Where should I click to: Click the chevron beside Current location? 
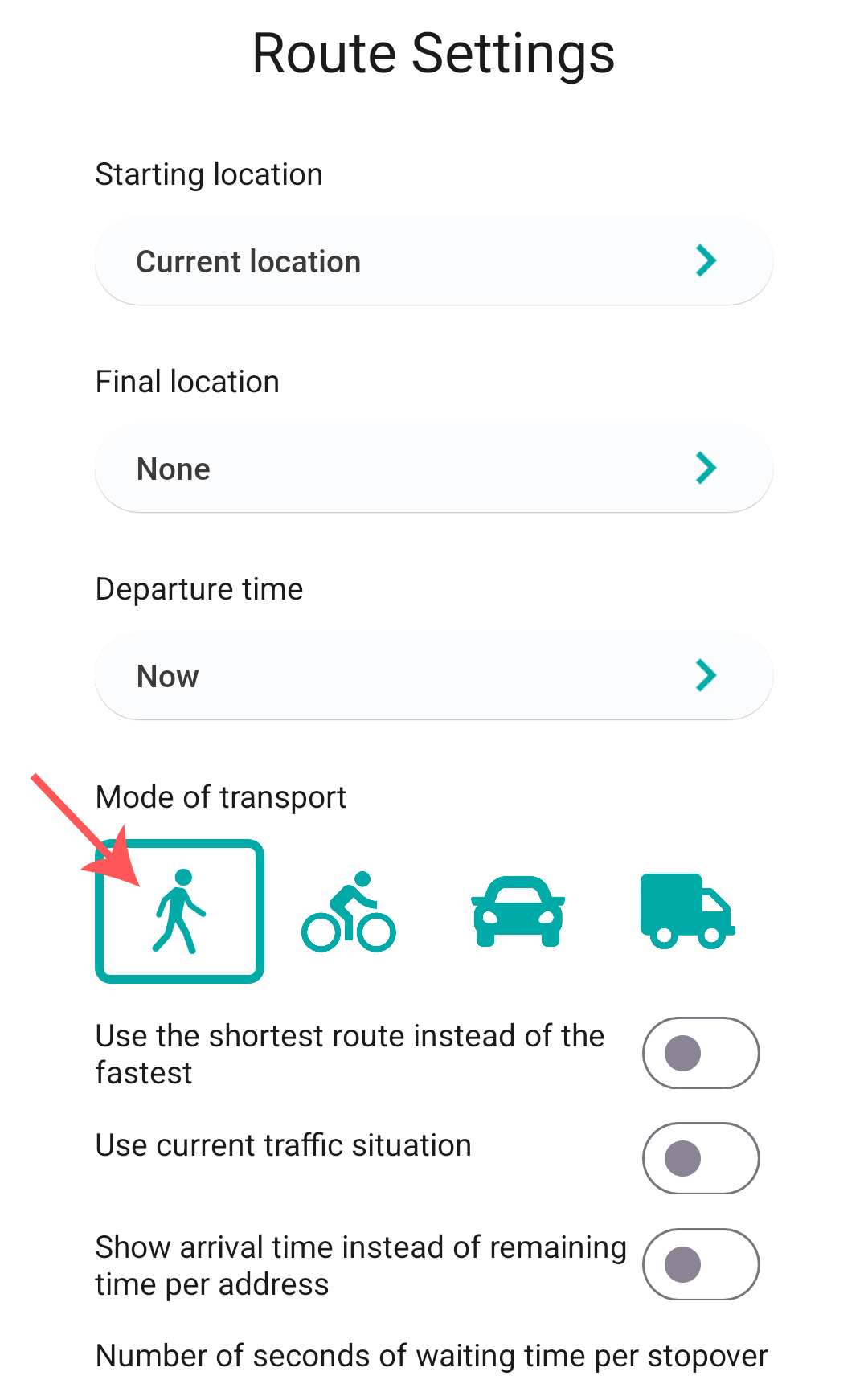point(706,260)
